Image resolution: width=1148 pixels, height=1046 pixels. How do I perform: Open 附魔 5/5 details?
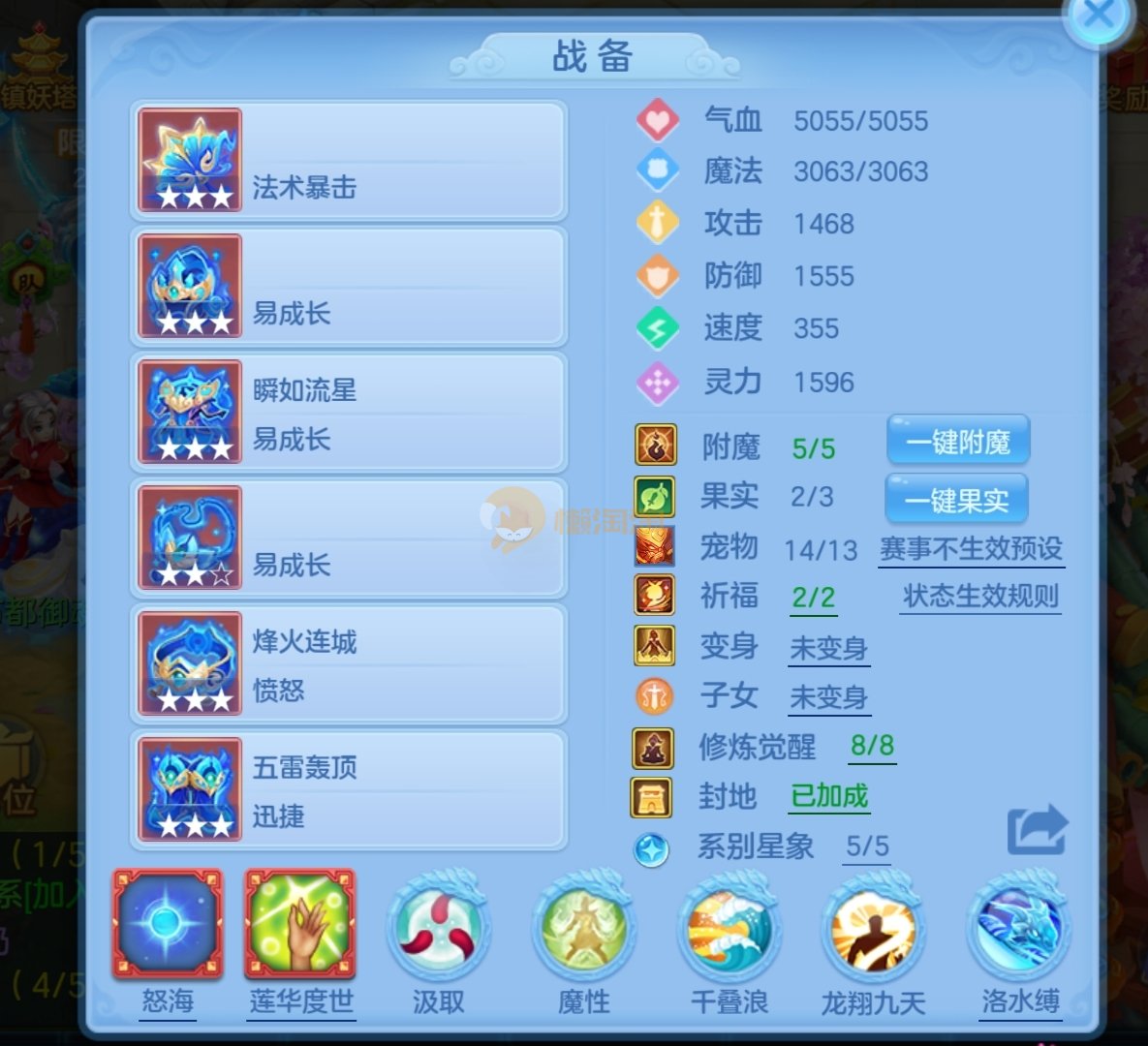tap(813, 448)
